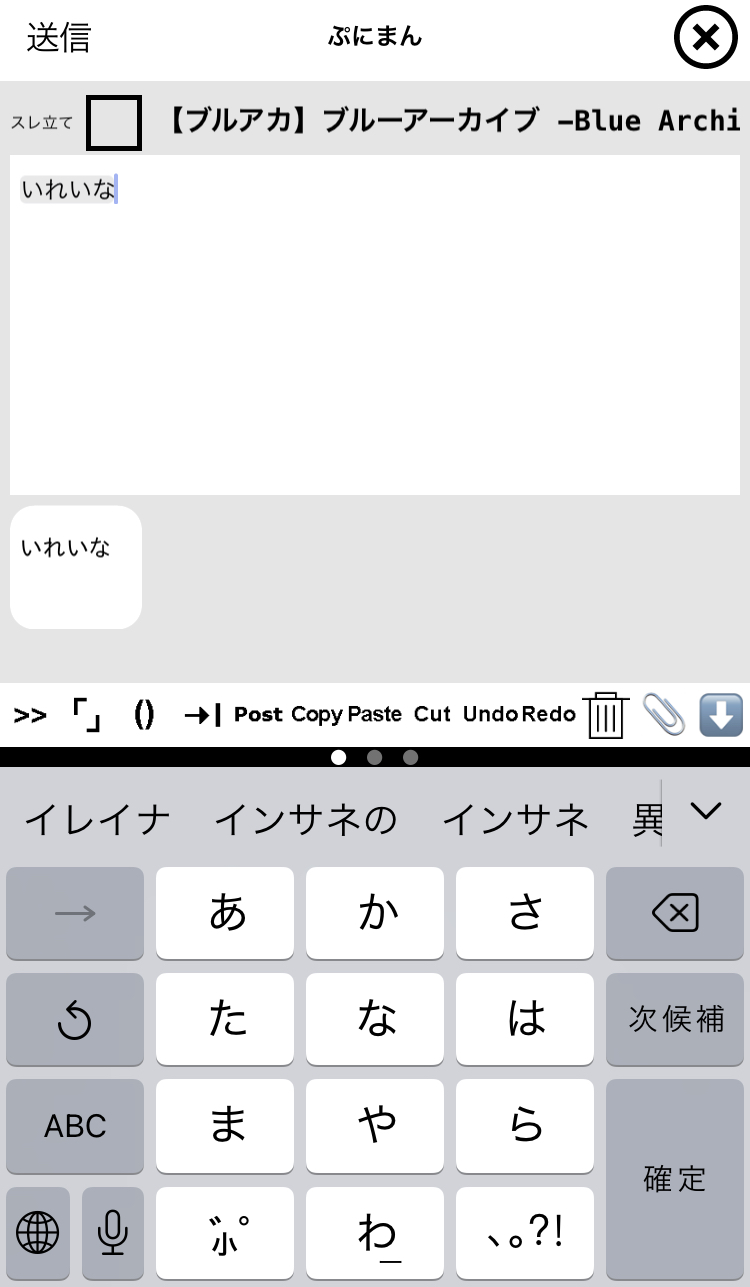
Task: Focus the message text area
Action: click(375, 325)
